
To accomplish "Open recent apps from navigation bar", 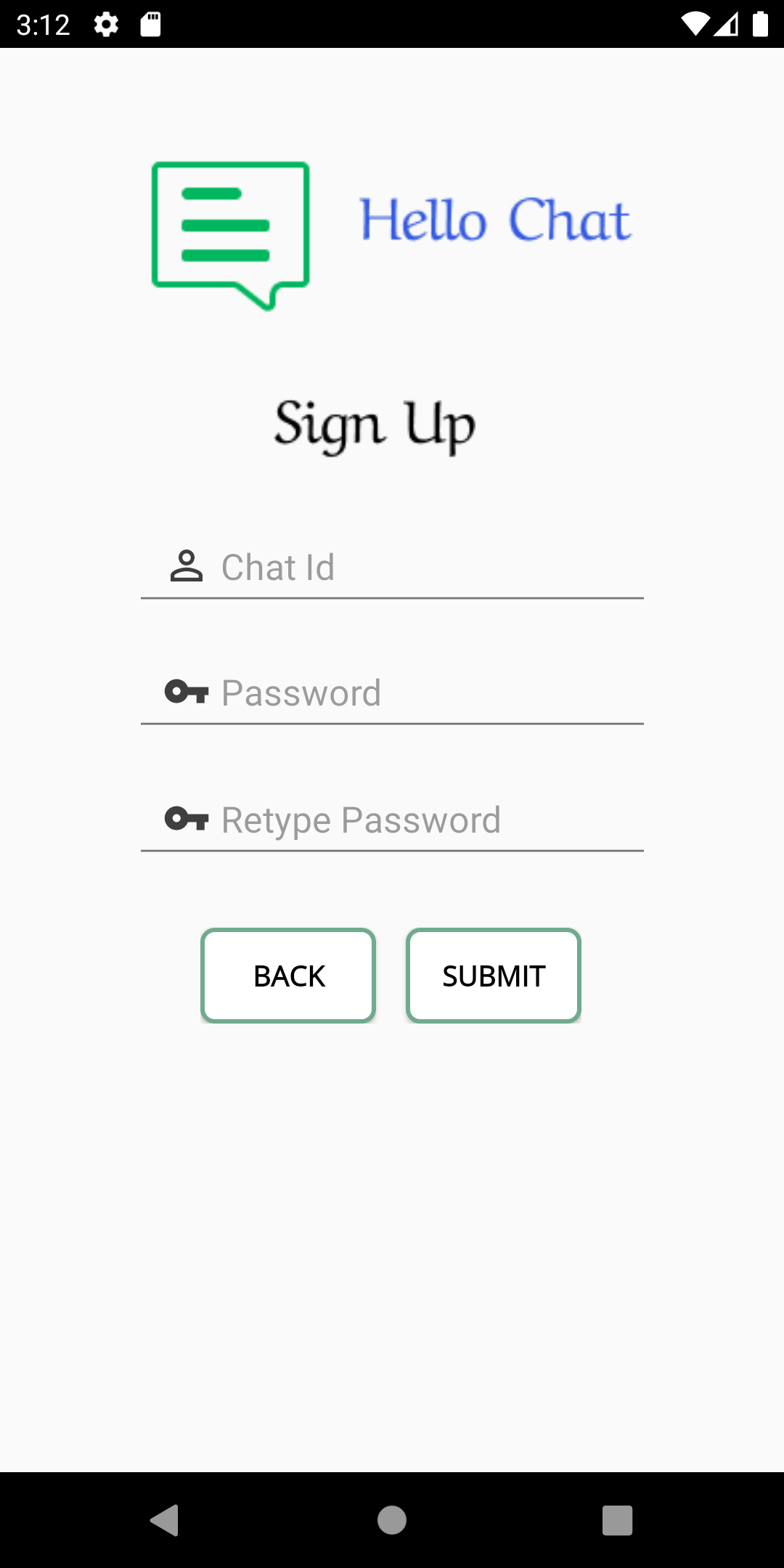I will (x=617, y=1520).
